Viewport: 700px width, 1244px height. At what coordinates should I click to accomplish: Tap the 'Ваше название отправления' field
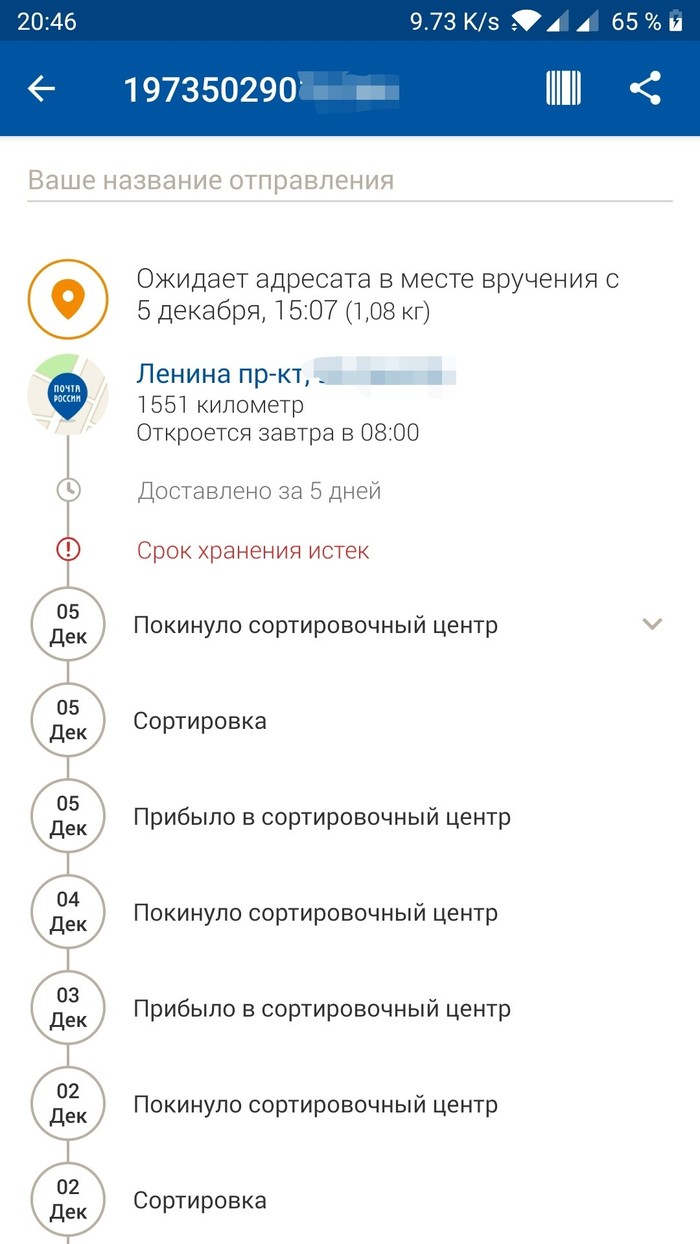click(349, 181)
